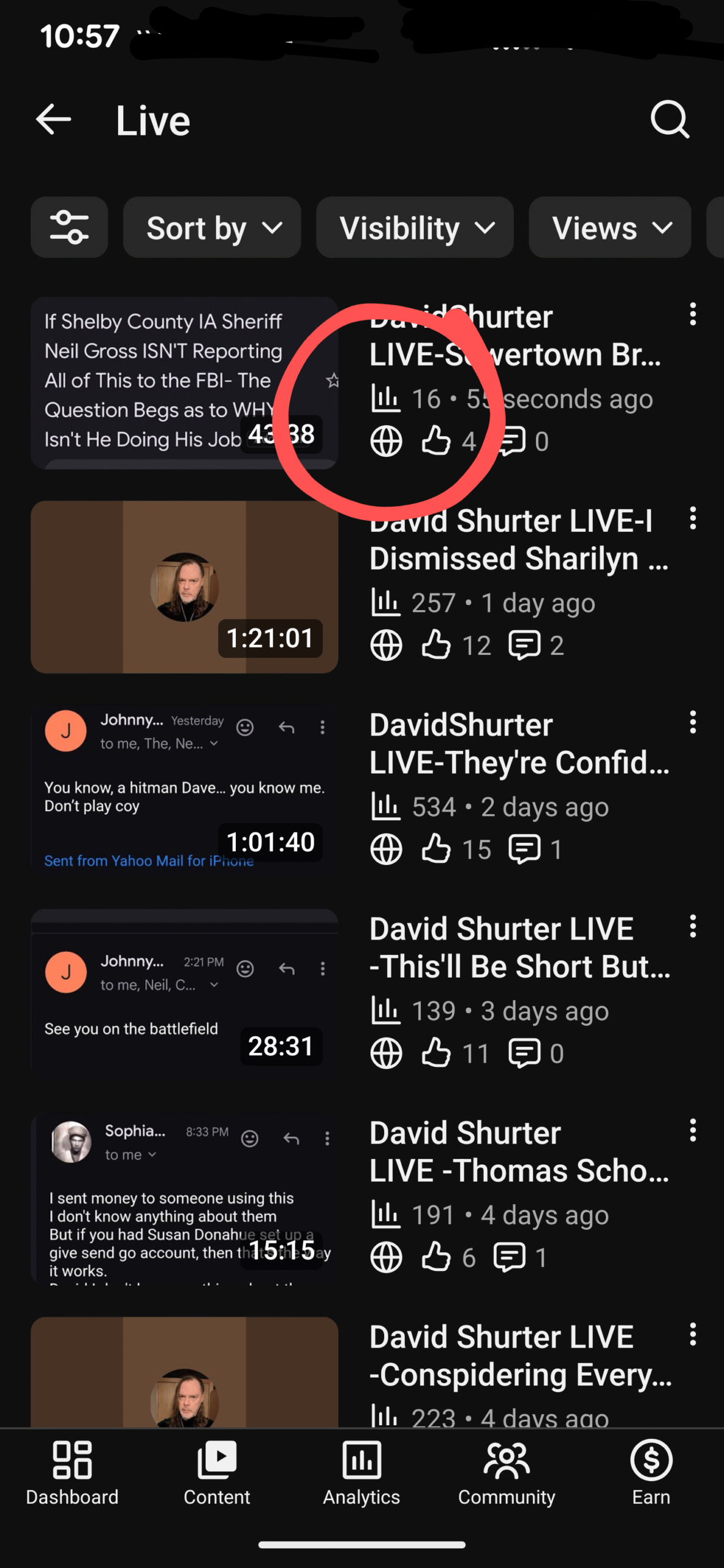Image resolution: width=724 pixels, height=1568 pixels.
Task: Open options for 'This'll Be Short But' video
Action: 693,927
